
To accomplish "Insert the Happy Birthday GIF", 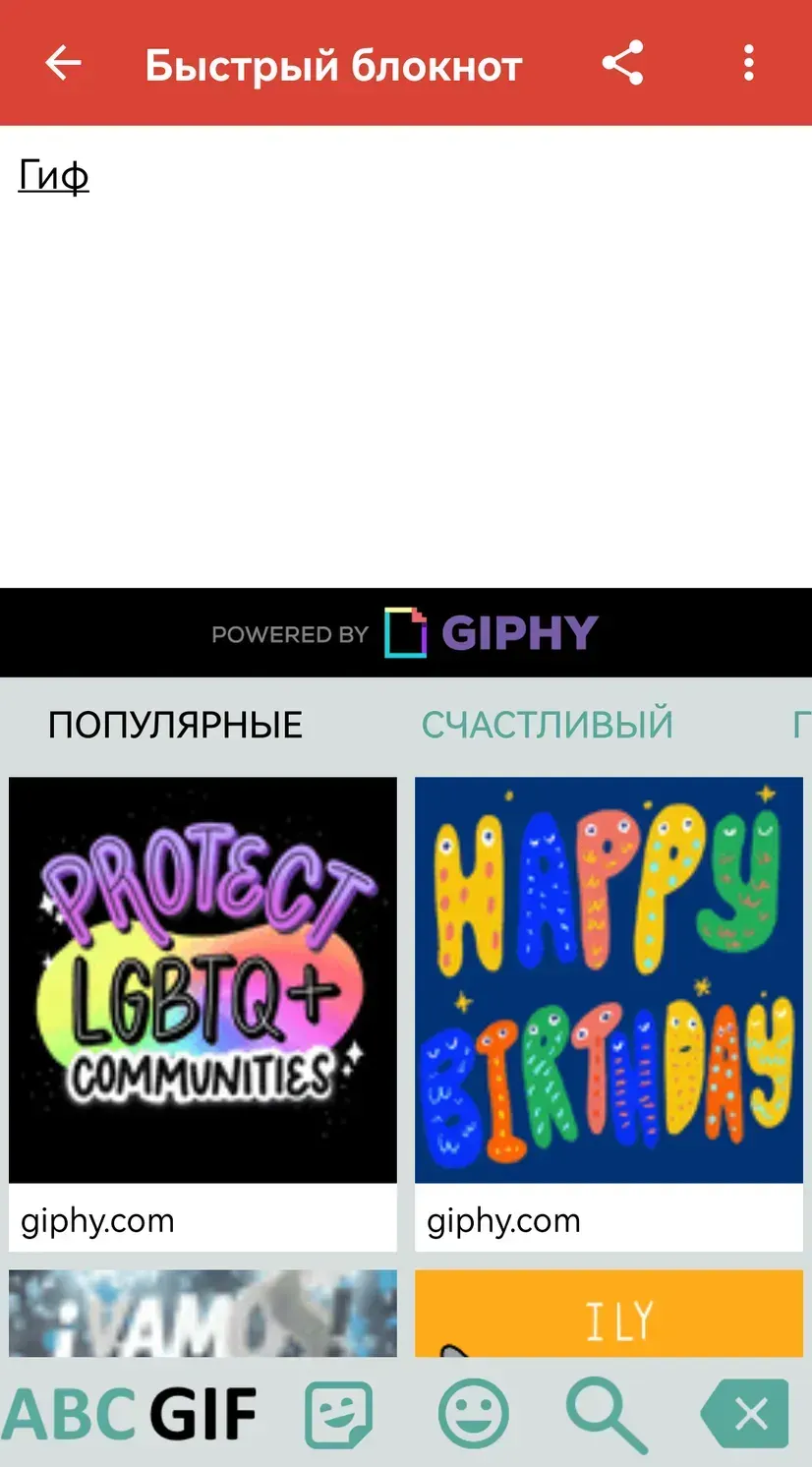I will click(608, 979).
